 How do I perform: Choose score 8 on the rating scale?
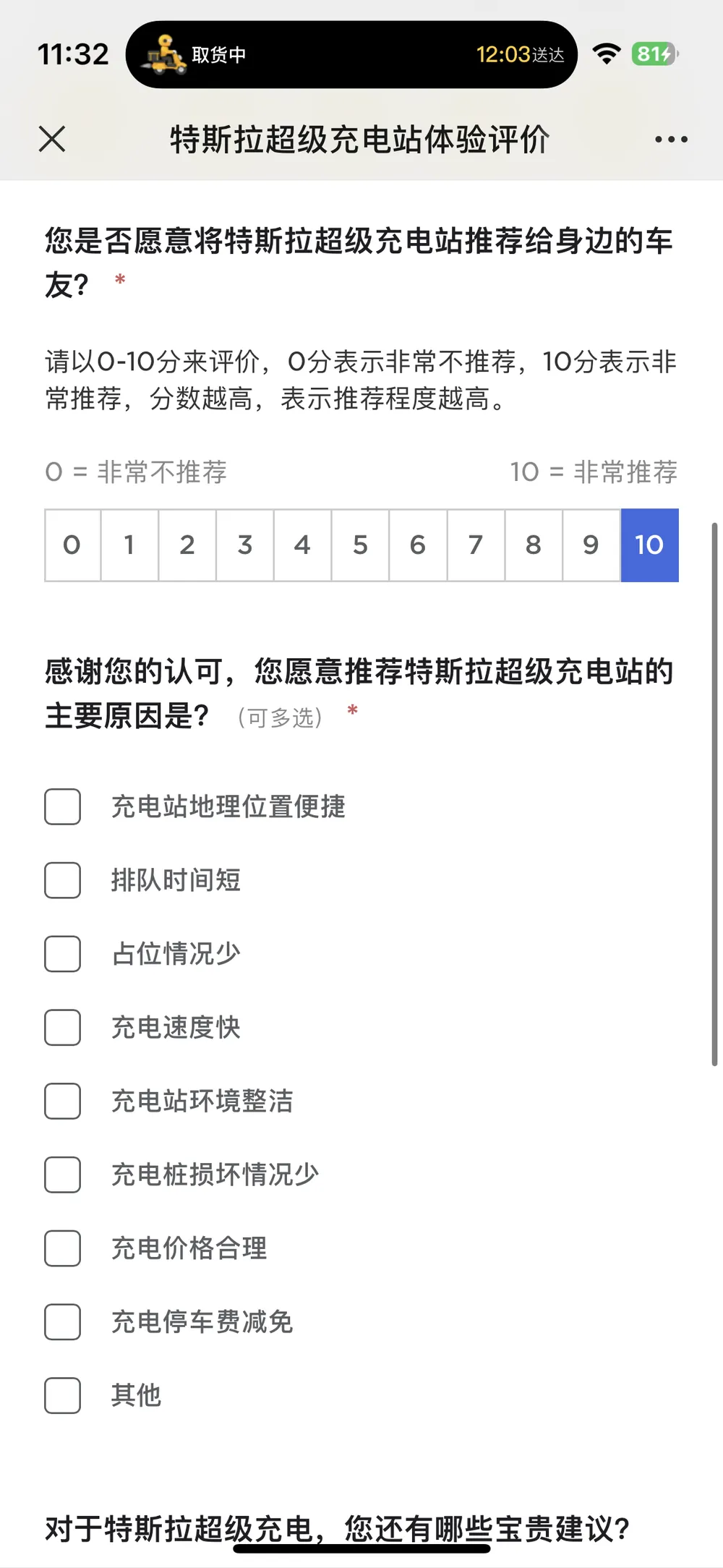pyautogui.click(x=534, y=545)
